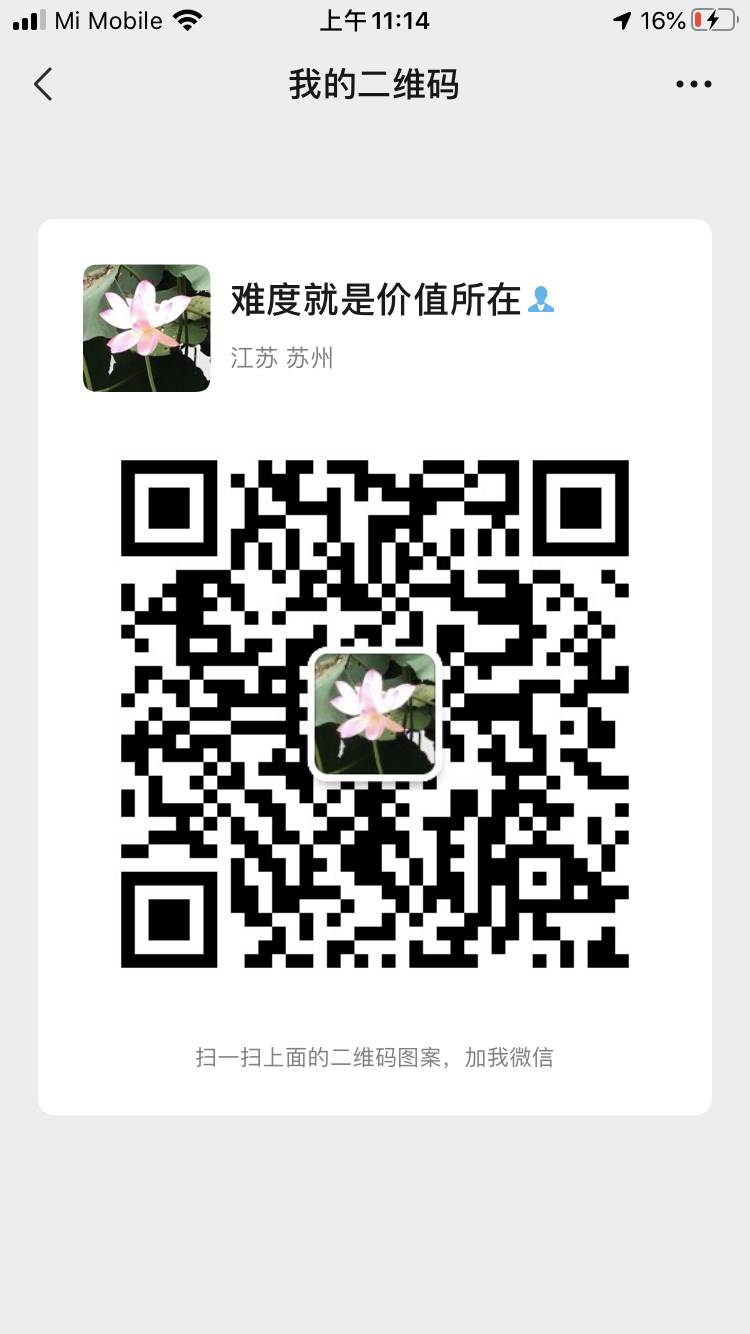Open the three-dot more options menu
Screen dimensions: 750x1334
[693, 85]
